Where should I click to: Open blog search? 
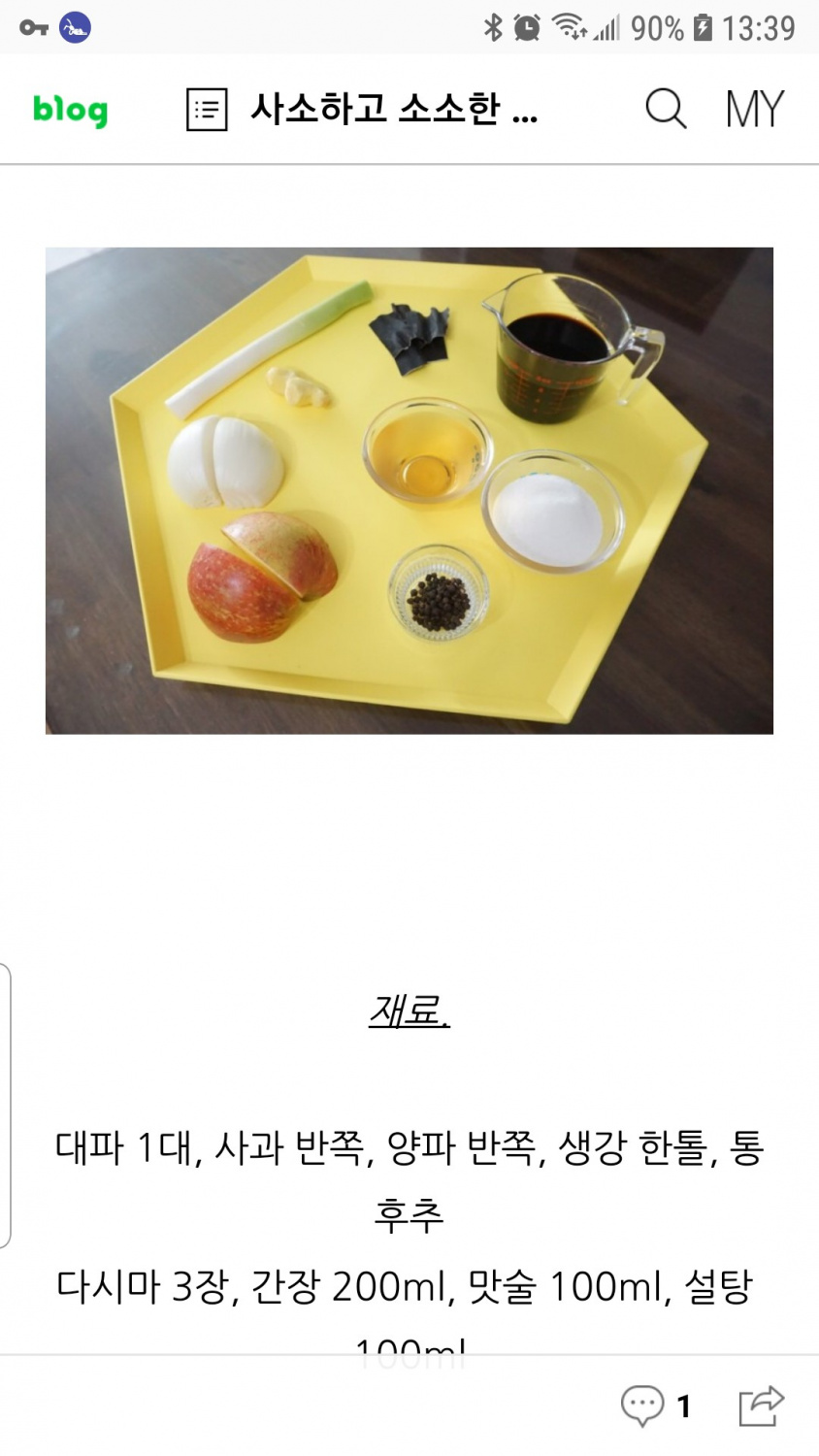666,109
